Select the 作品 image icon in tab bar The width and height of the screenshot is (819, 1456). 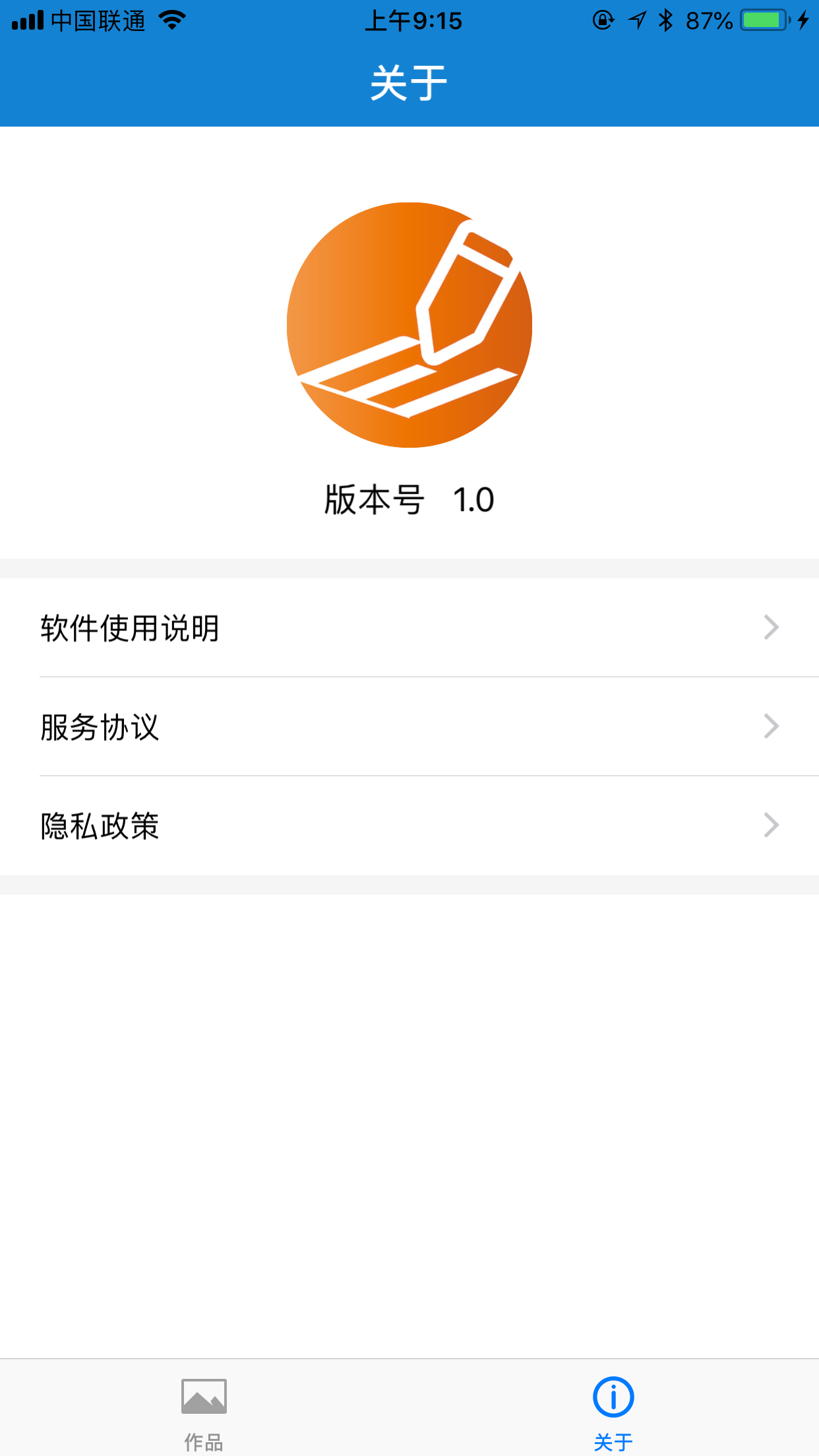(x=204, y=1397)
